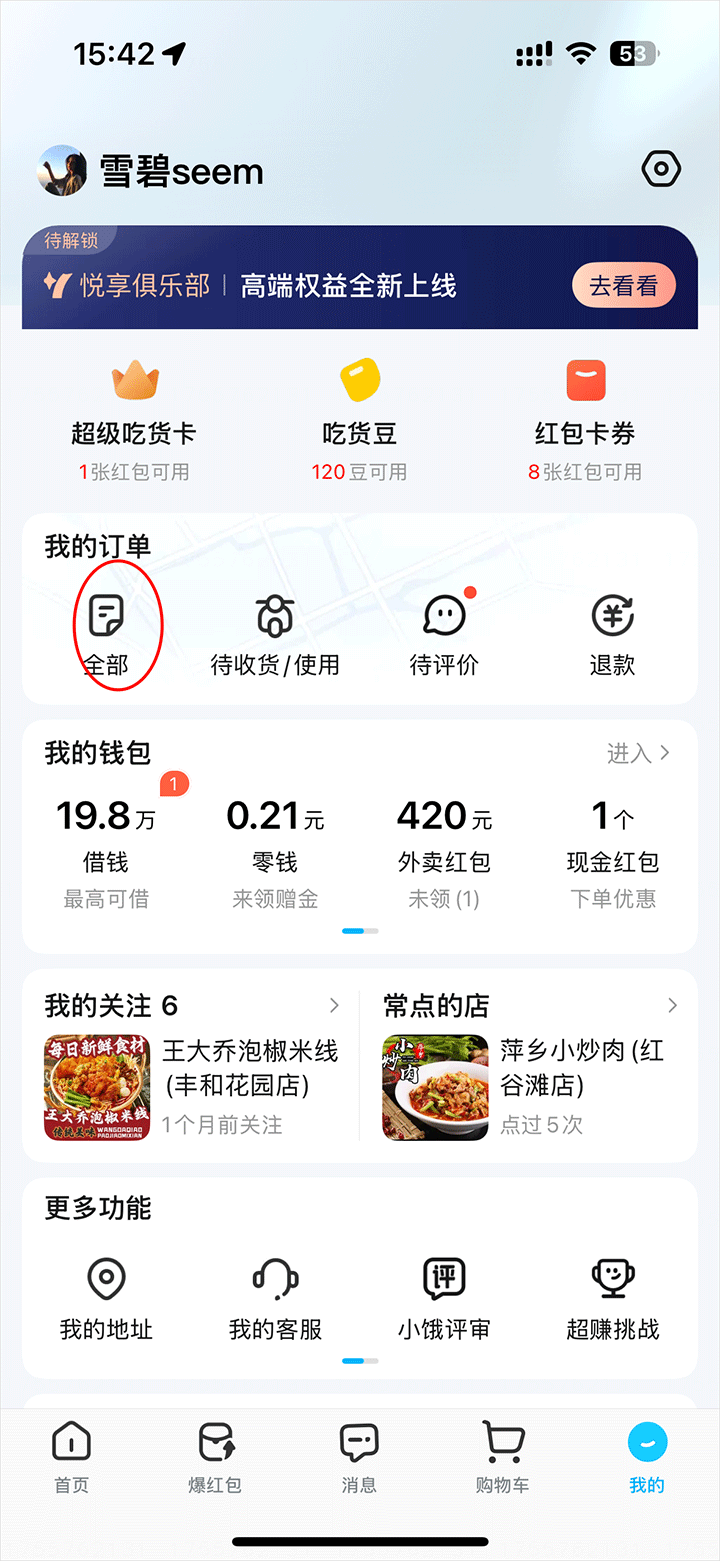Go to the 购物车 tab
The width and height of the screenshot is (720, 1561).
503,1457
